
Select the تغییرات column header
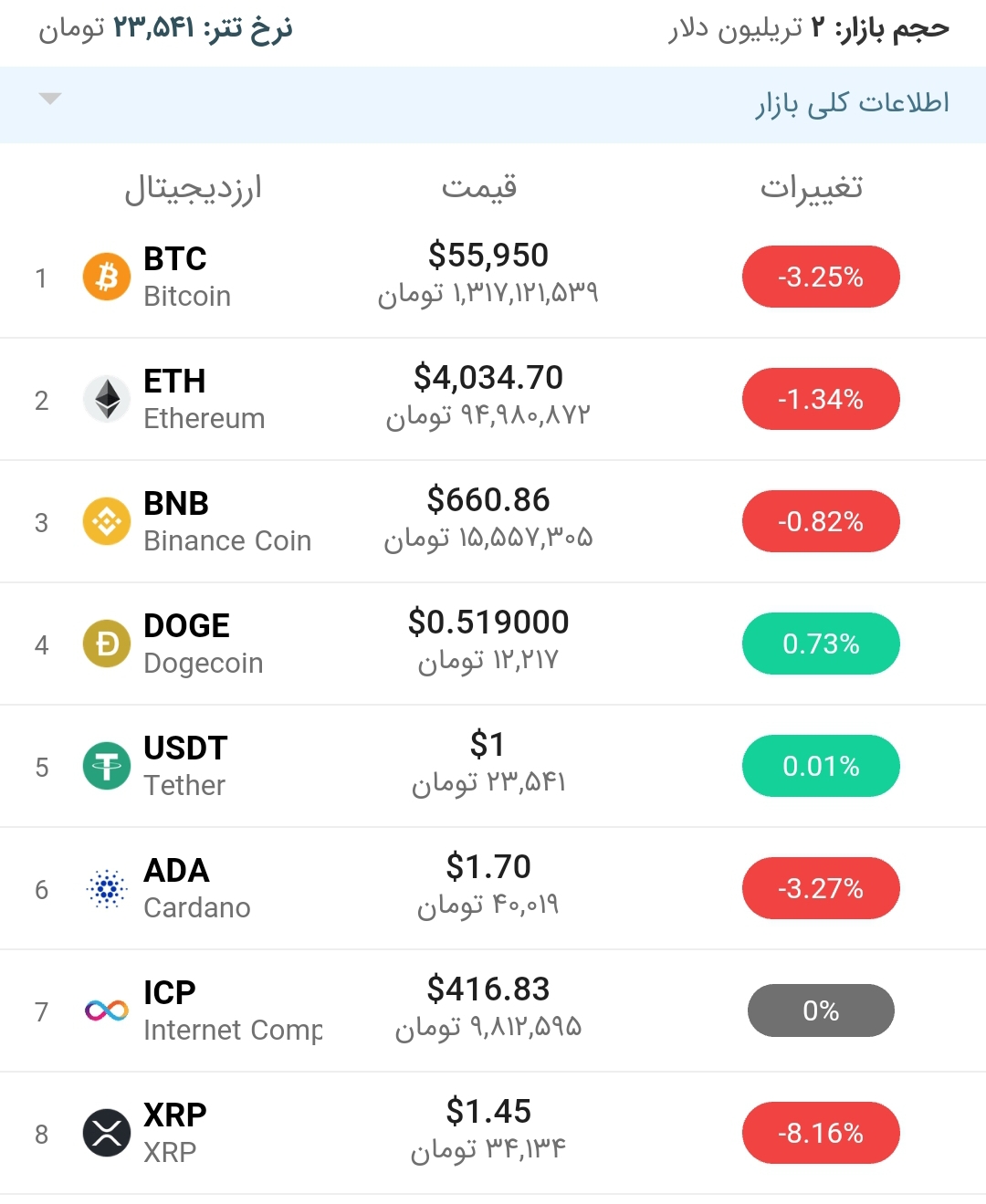813,187
